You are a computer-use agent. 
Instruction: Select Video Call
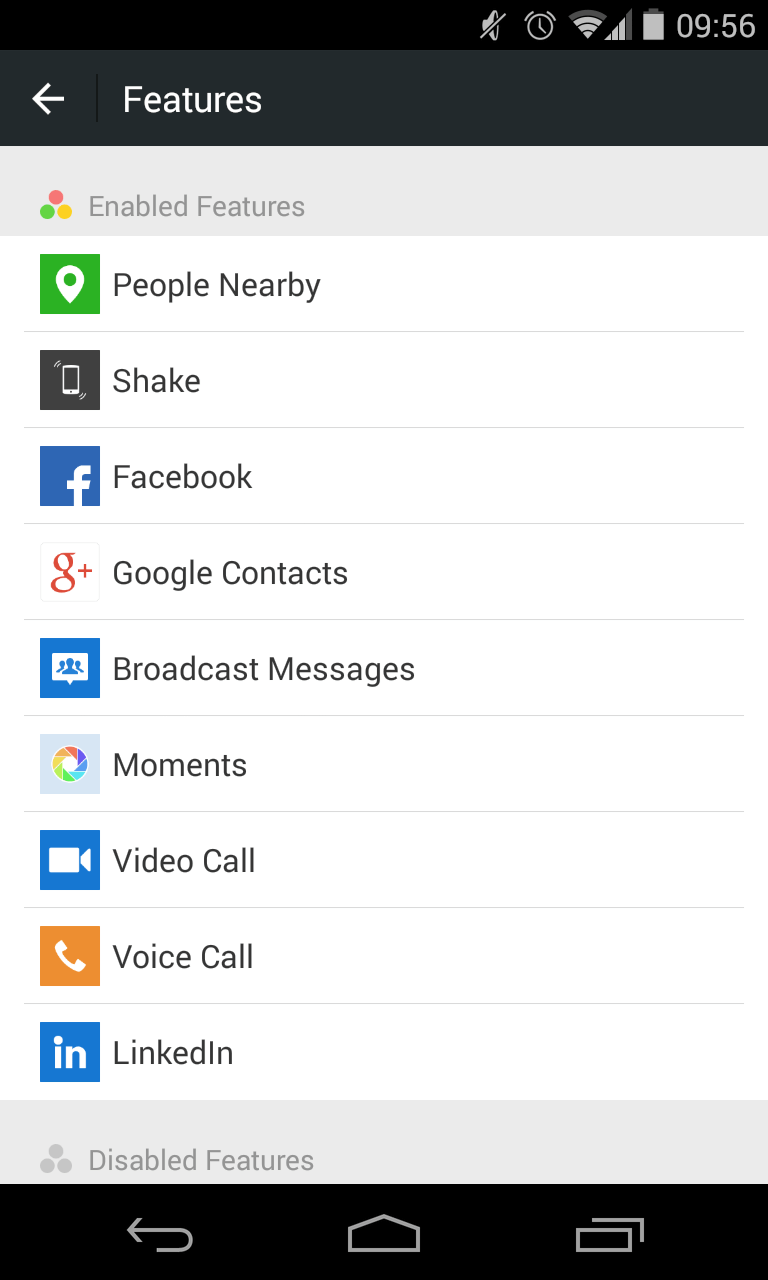[384, 860]
